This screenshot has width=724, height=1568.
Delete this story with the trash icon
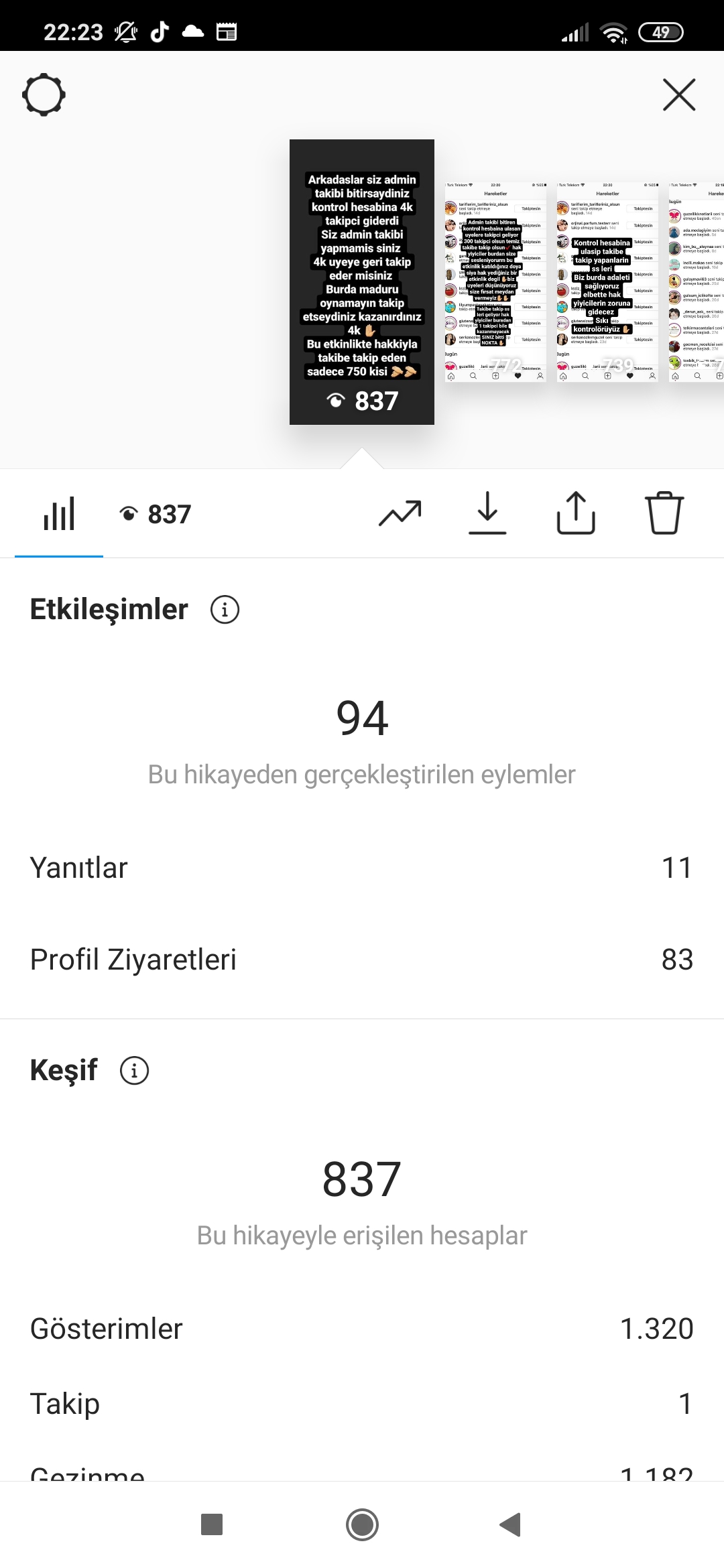coord(664,513)
